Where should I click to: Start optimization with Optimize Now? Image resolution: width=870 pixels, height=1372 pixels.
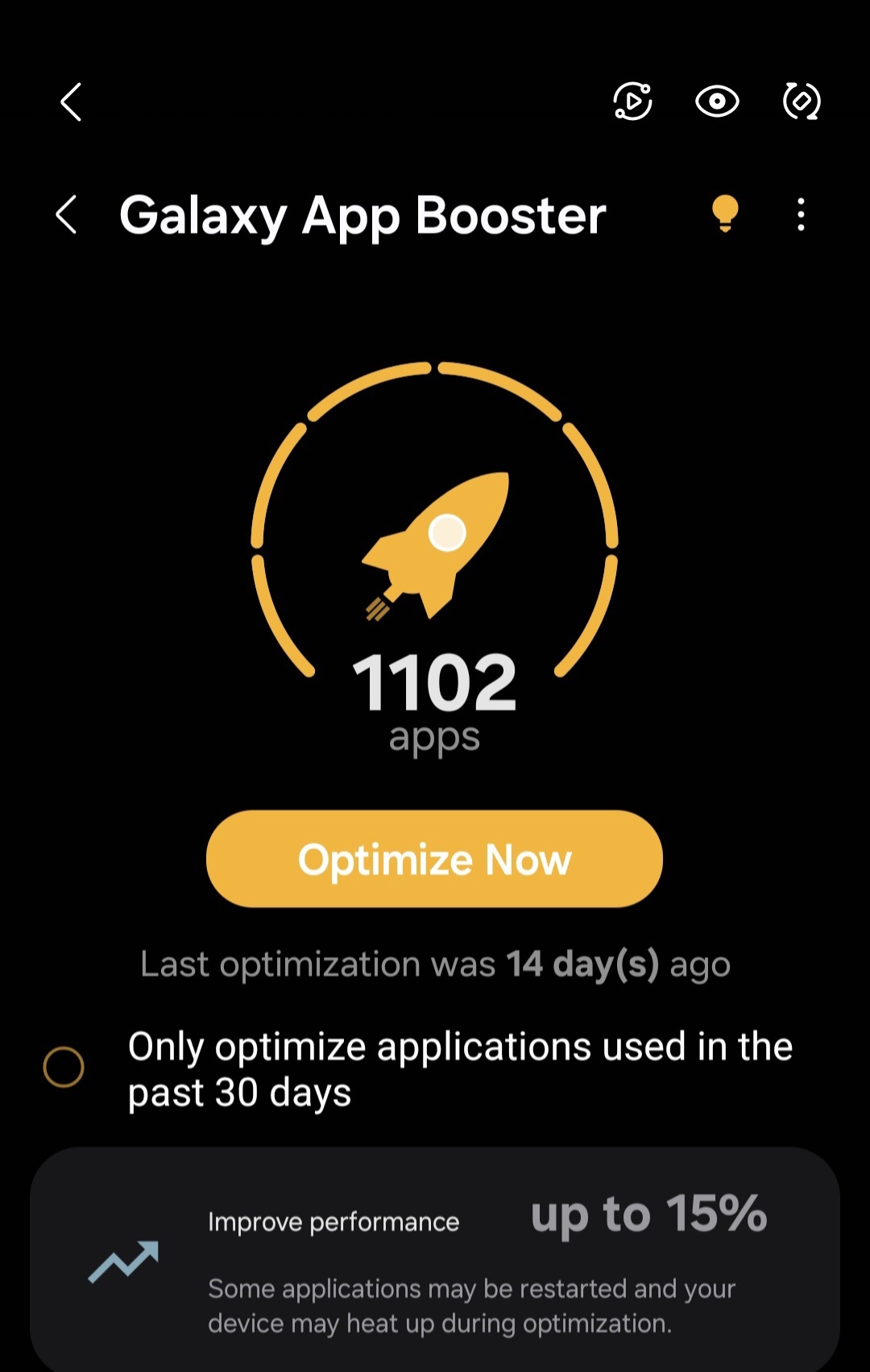coord(434,859)
